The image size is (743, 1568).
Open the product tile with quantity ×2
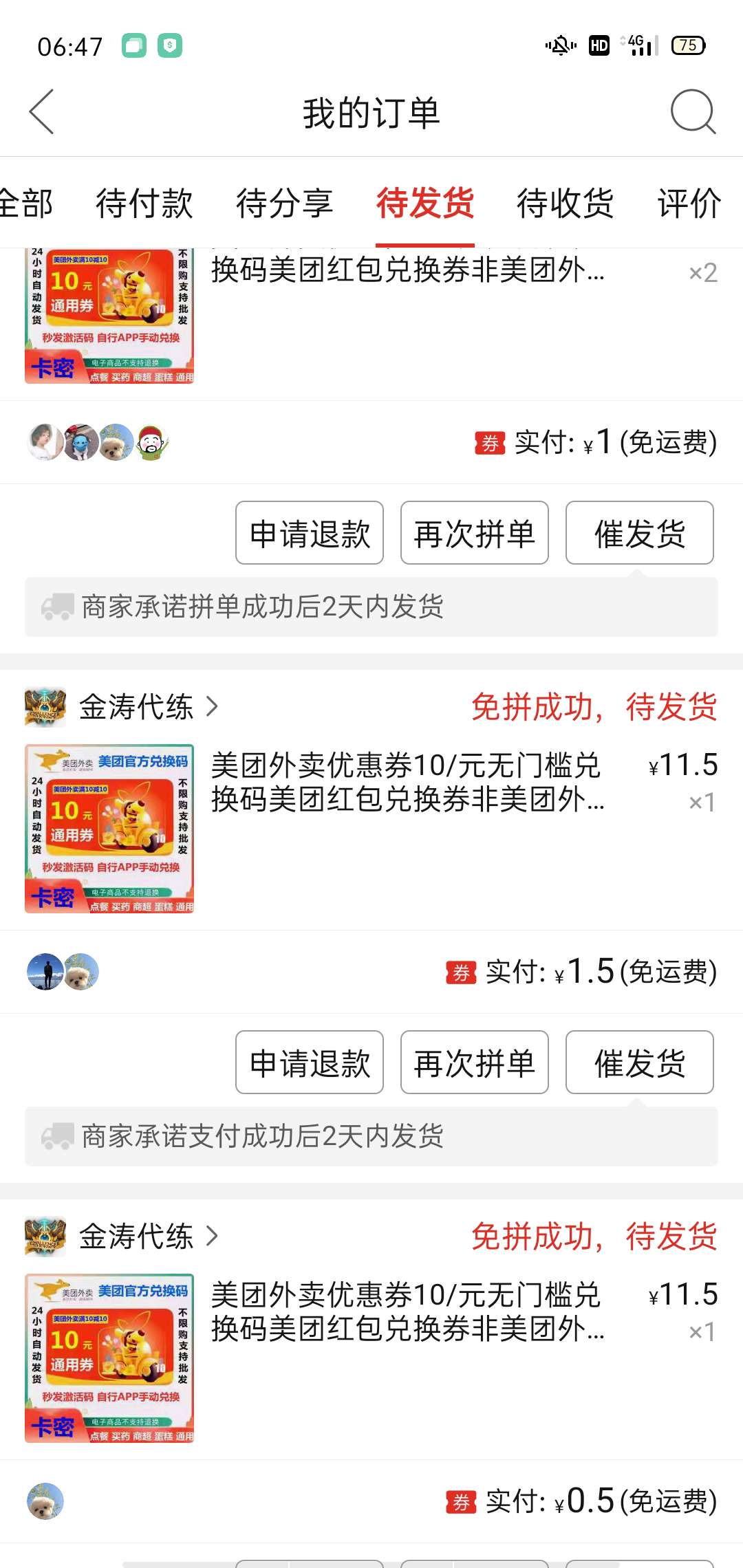tap(371, 316)
